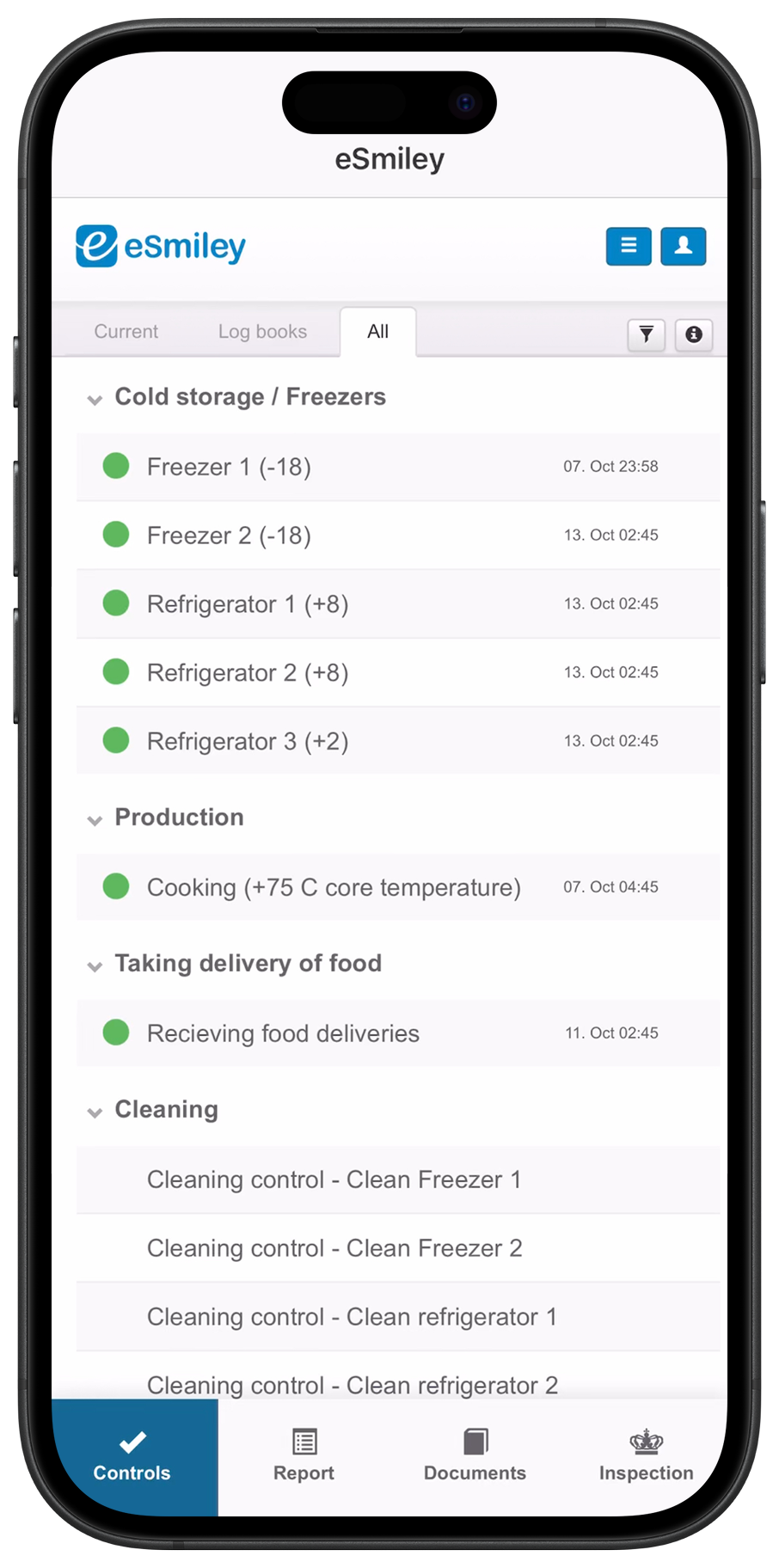Open Refrigerator 3 (+2) control
Viewport: 779px width, 1568px height.
[248, 742]
